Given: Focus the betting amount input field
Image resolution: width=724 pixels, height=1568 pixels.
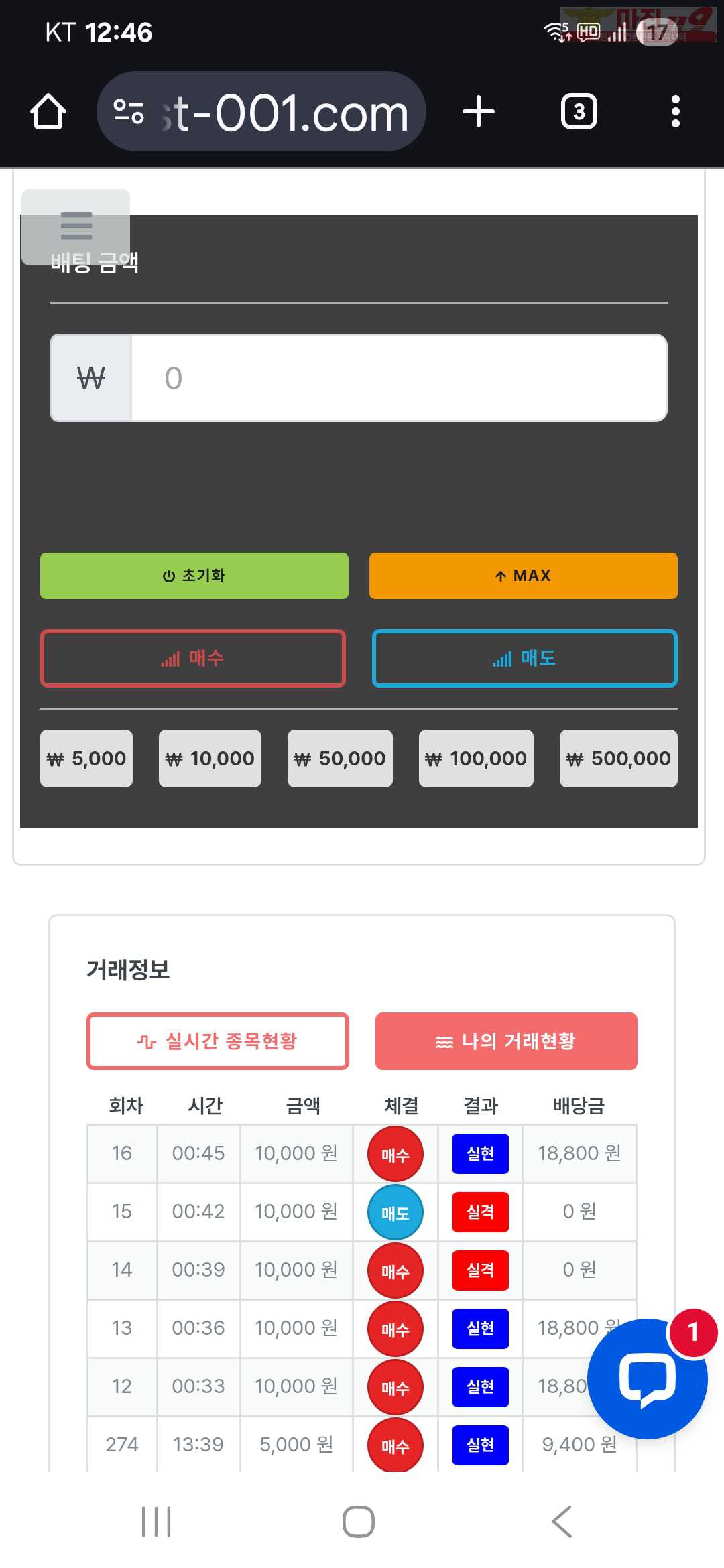Looking at the screenshot, I should [x=398, y=379].
